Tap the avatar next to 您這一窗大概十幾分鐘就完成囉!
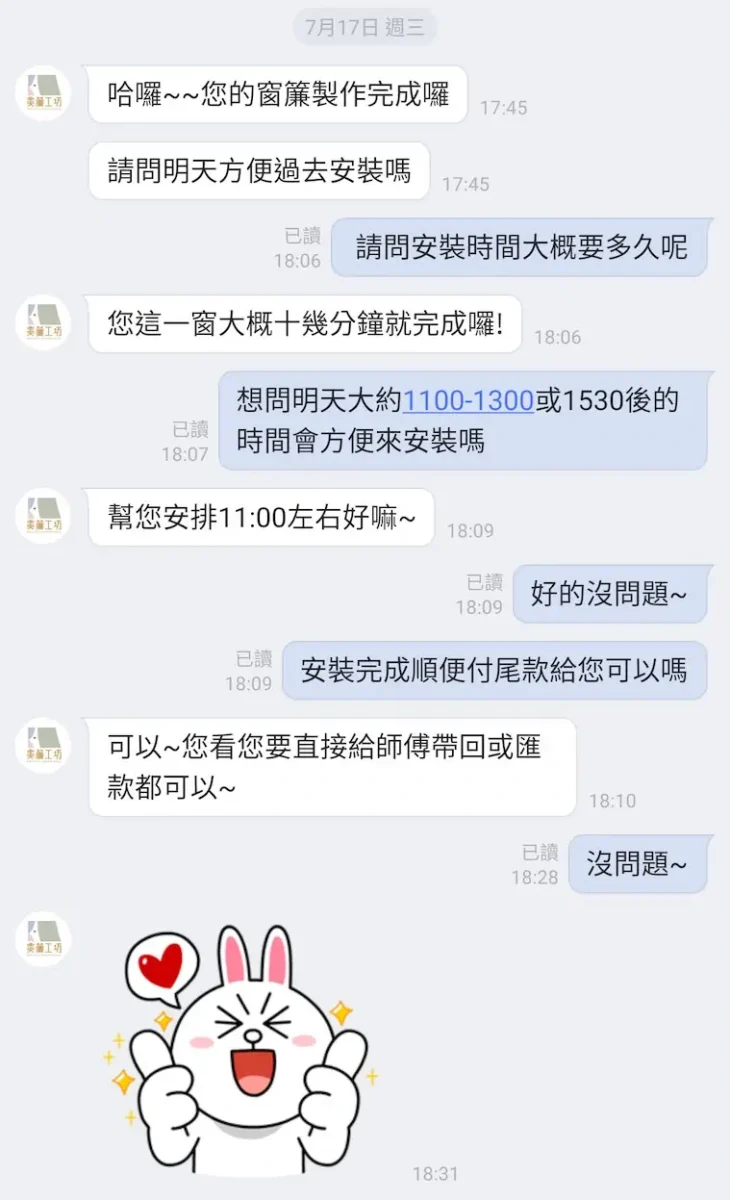730x1200 pixels. 43,322
